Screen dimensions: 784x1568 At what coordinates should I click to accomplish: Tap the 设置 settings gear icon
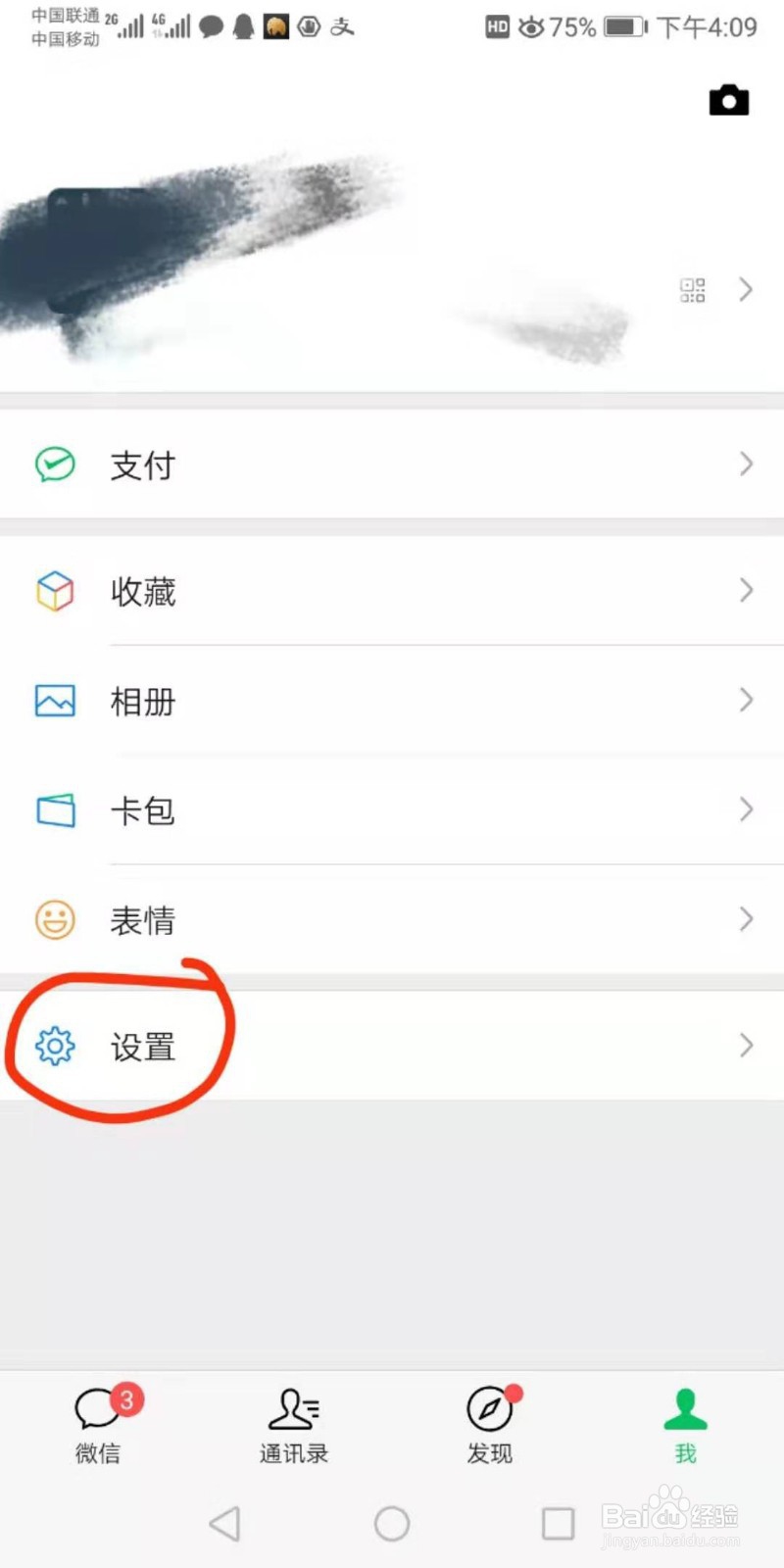(56, 1046)
